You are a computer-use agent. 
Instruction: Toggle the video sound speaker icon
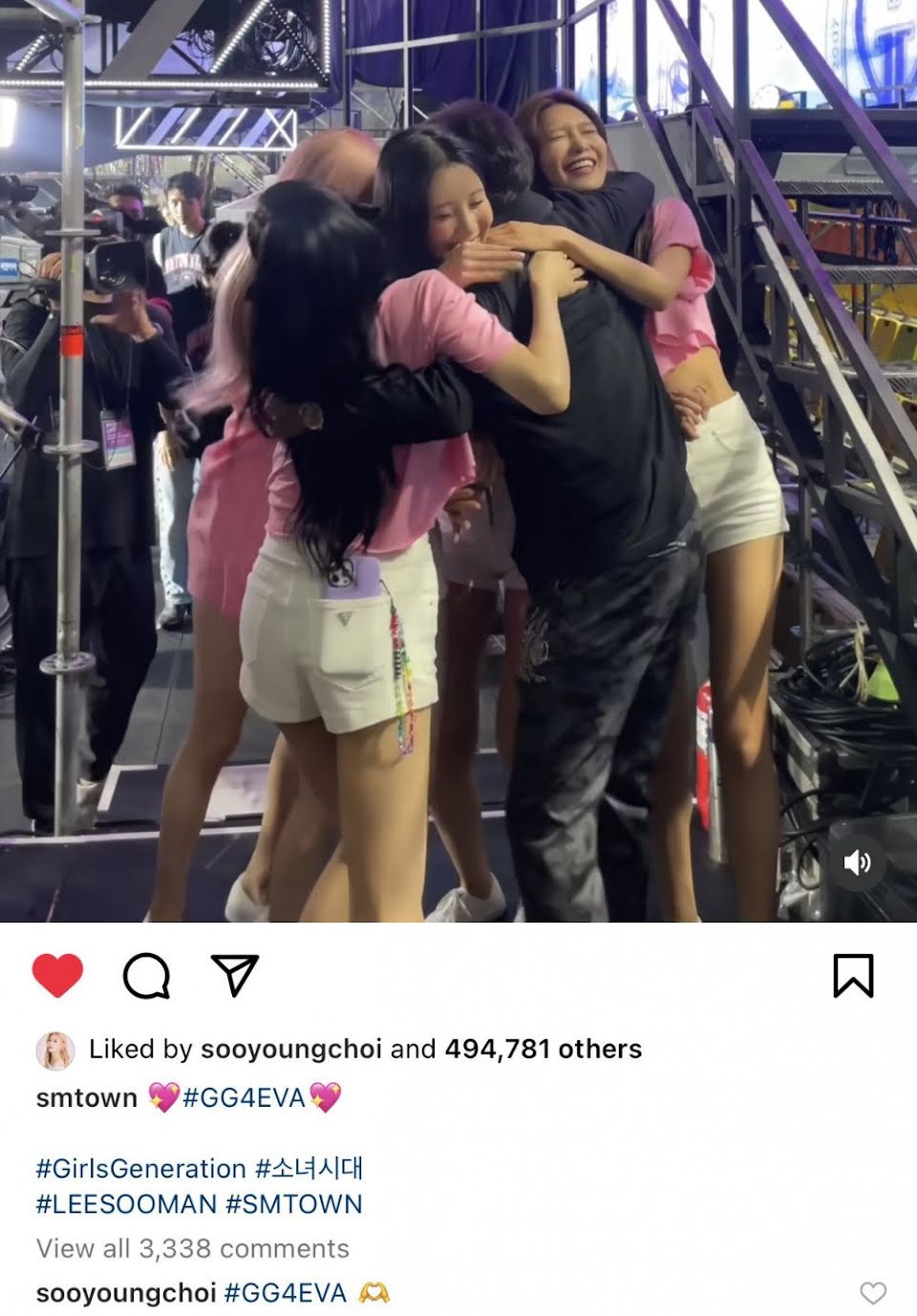coord(857,863)
